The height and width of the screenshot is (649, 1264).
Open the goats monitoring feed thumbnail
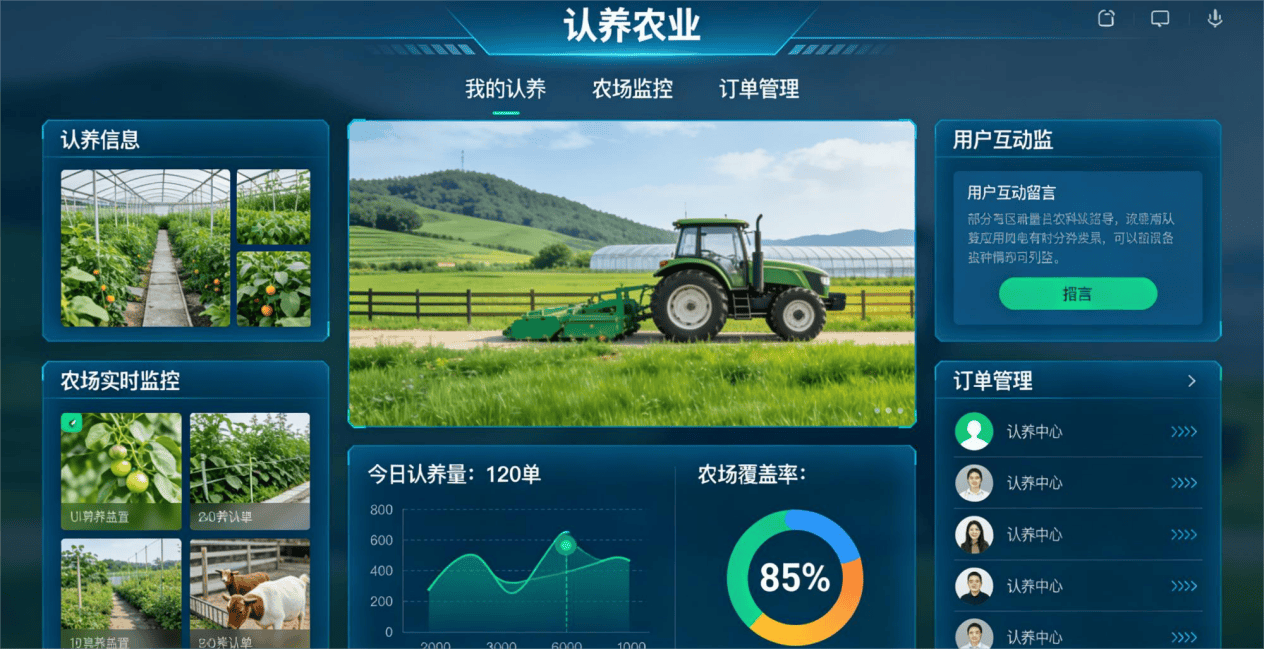[249, 594]
